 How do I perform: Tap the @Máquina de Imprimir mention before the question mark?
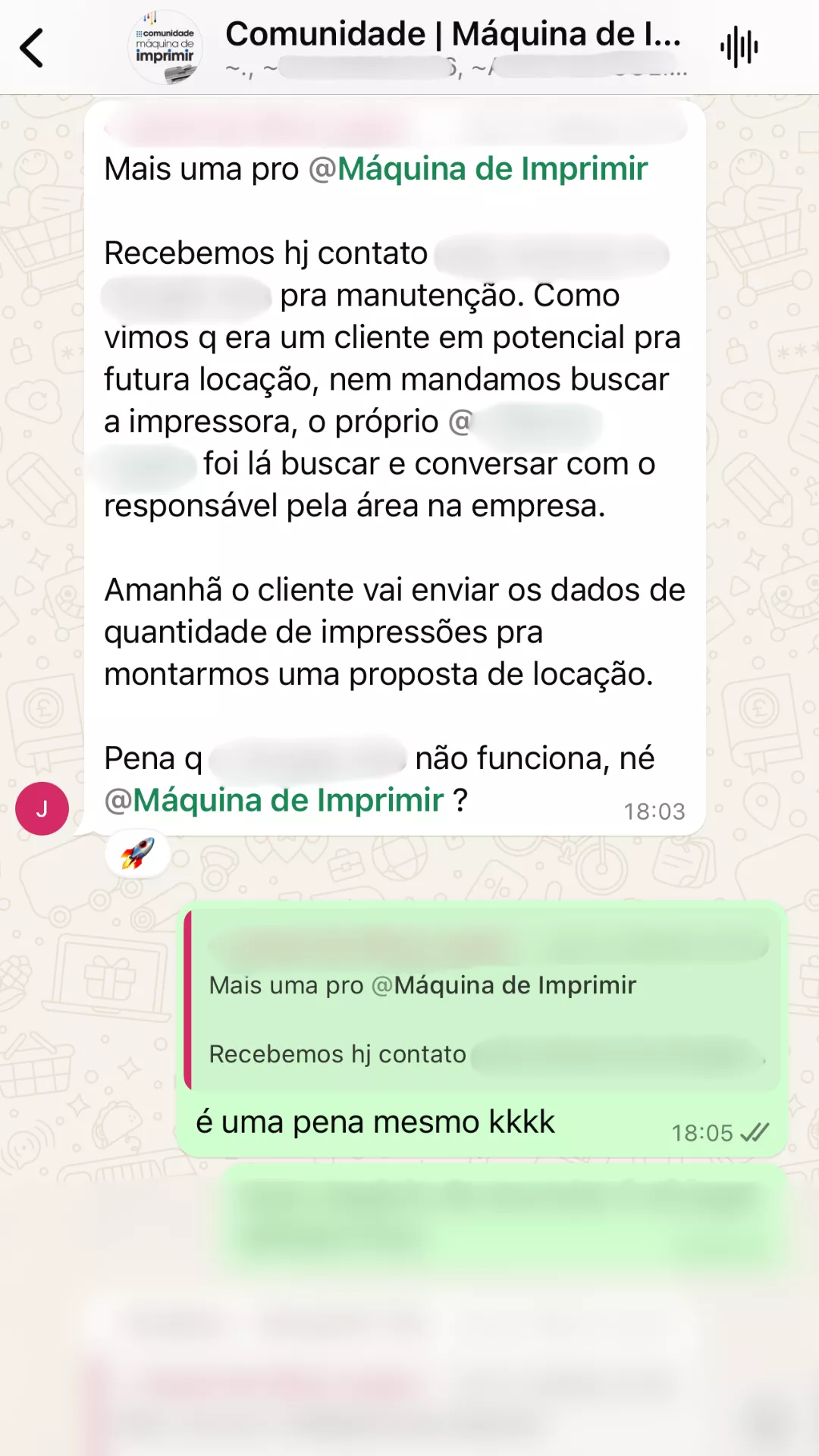pos(275,801)
